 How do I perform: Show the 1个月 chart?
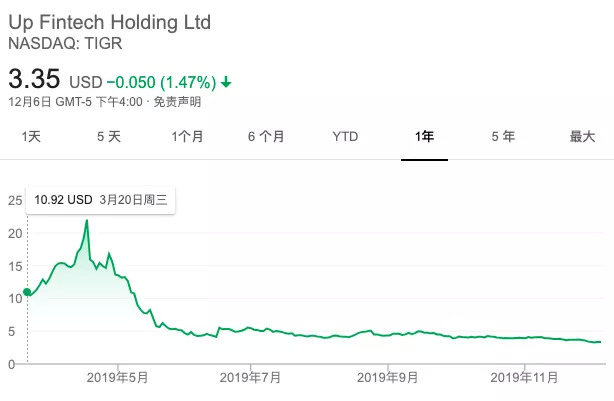(187, 136)
